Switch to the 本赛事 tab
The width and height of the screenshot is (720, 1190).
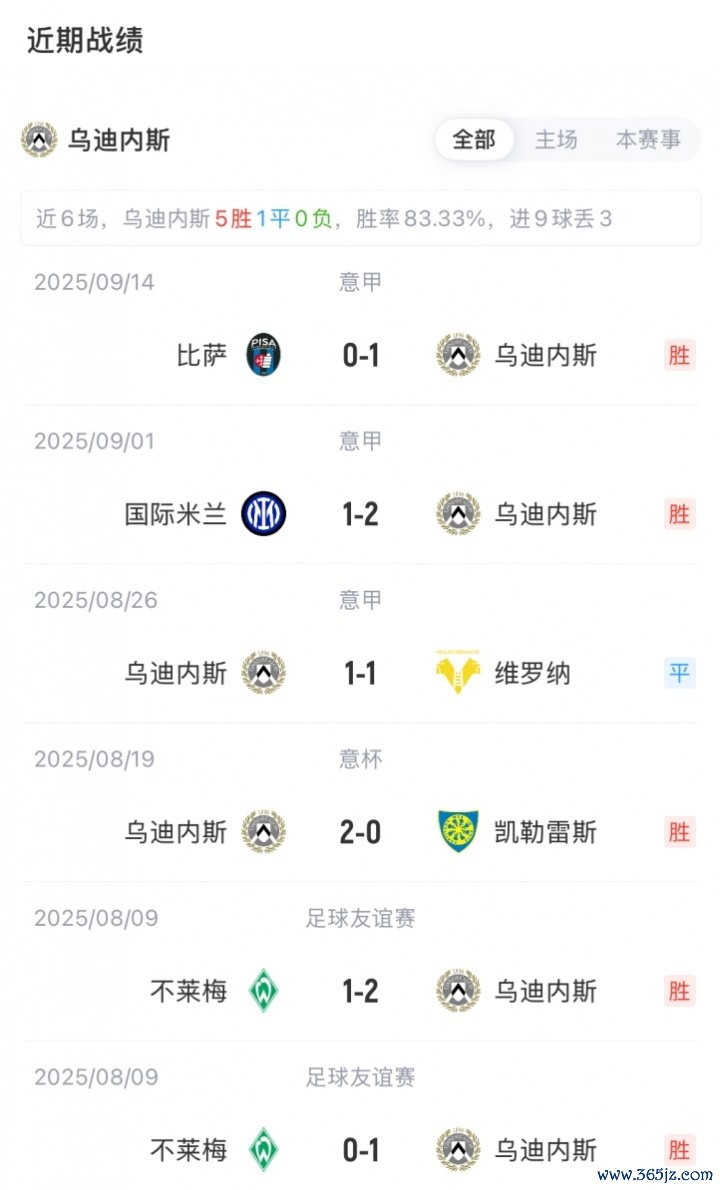648,140
